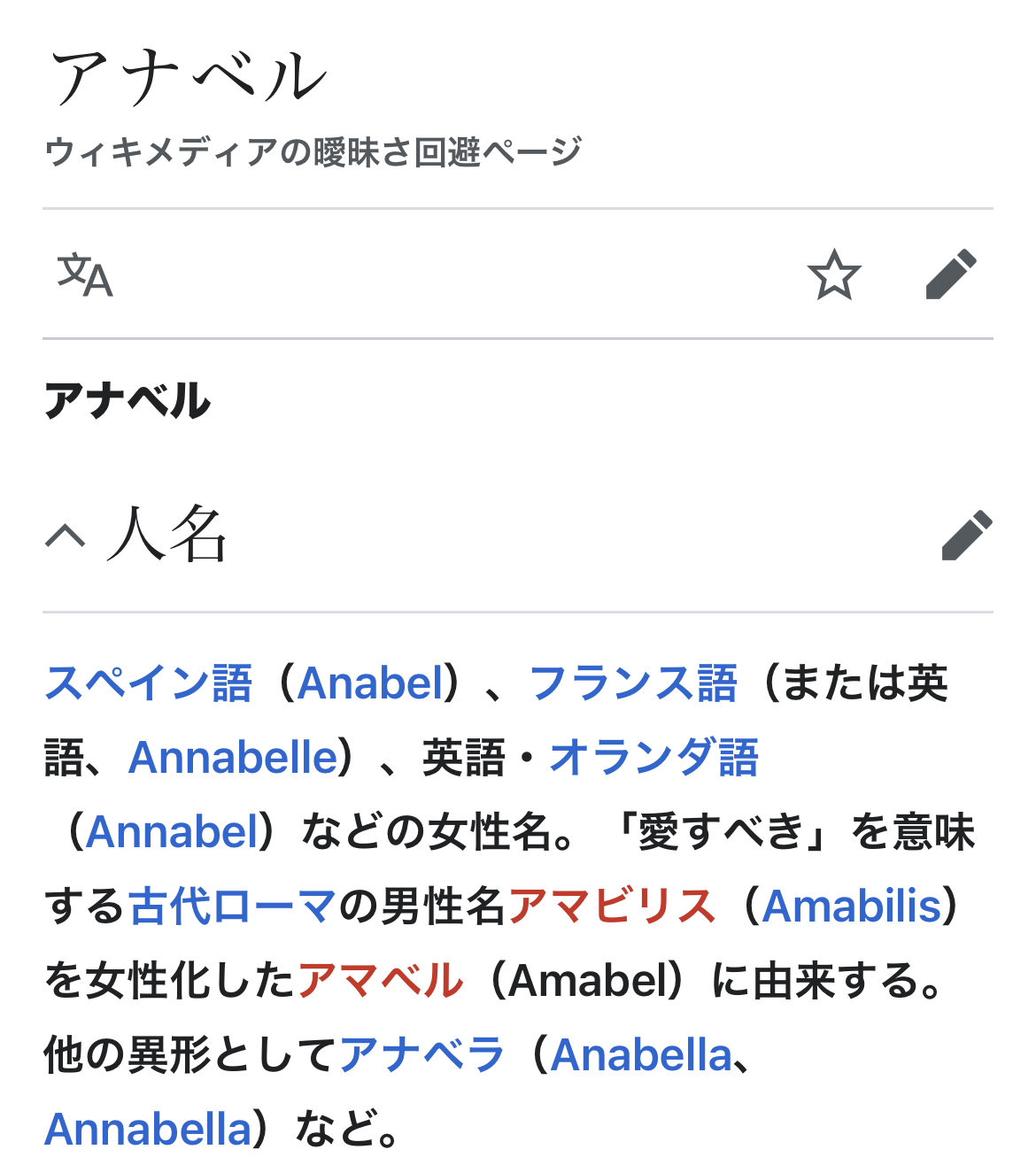Open the language selection icon
Viewport: 1036px width, 1165px height.
(x=85, y=275)
